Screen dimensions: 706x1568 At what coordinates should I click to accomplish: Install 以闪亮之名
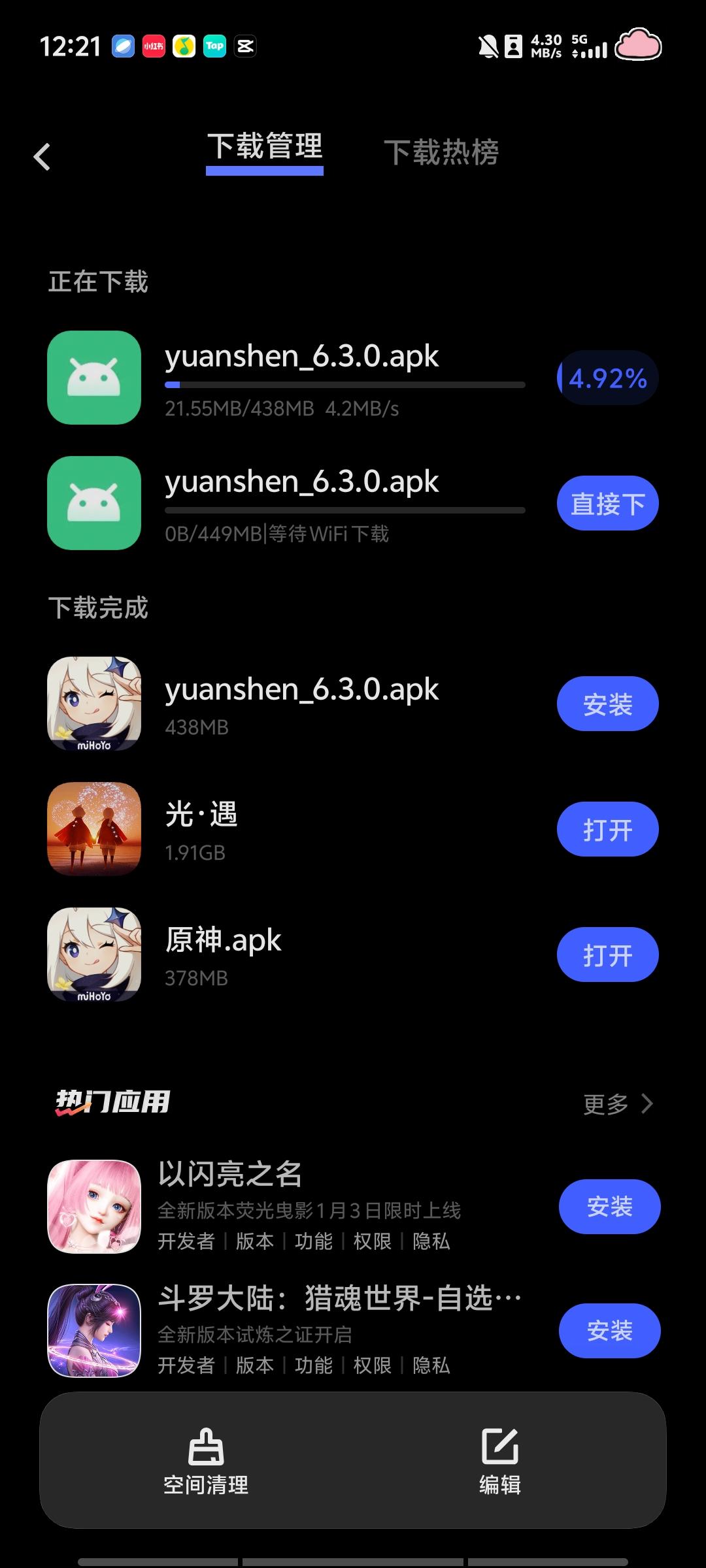click(x=609, y=1207)
